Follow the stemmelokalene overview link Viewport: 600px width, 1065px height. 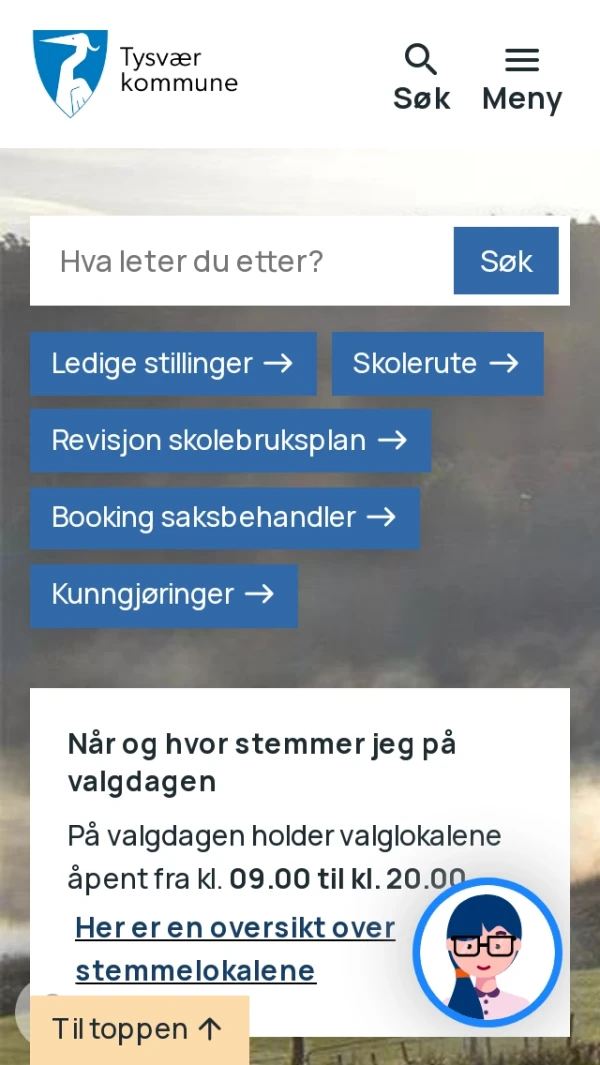[x=235, y=948]
